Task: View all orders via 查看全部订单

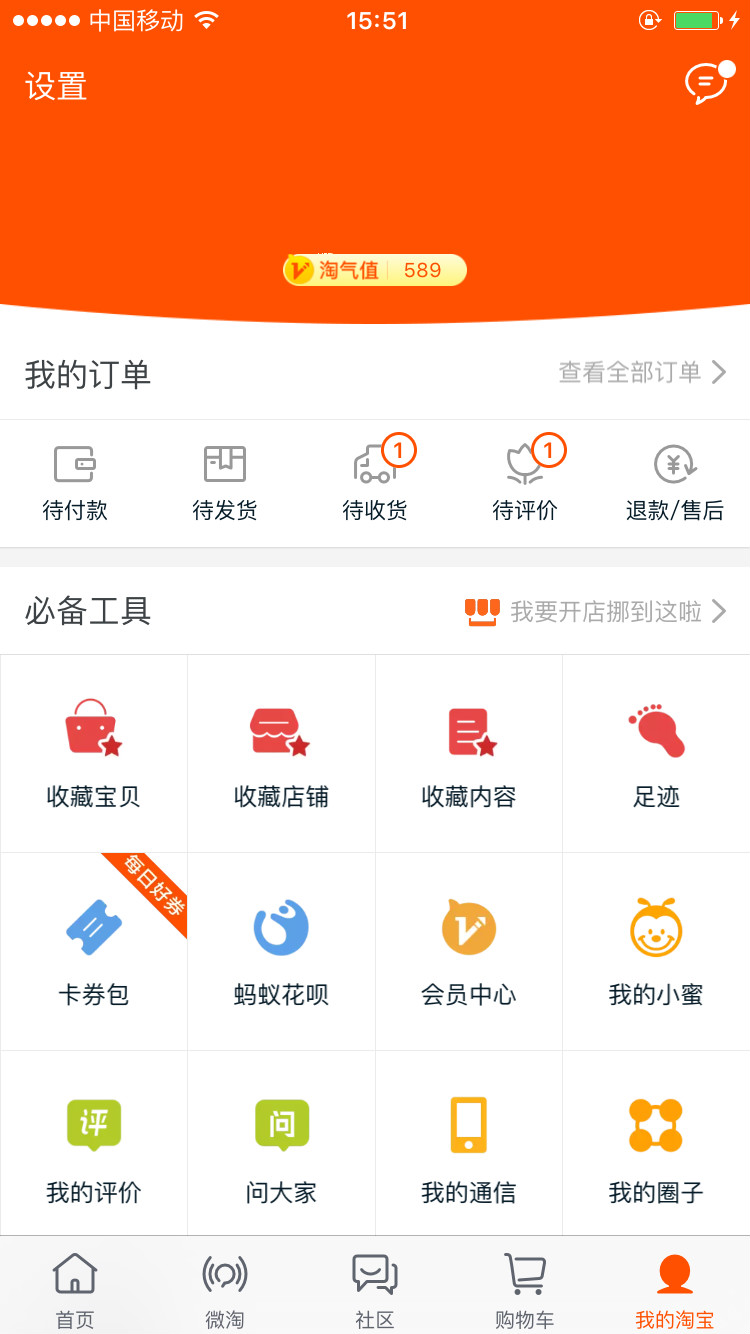Action: tap(641, 373)
